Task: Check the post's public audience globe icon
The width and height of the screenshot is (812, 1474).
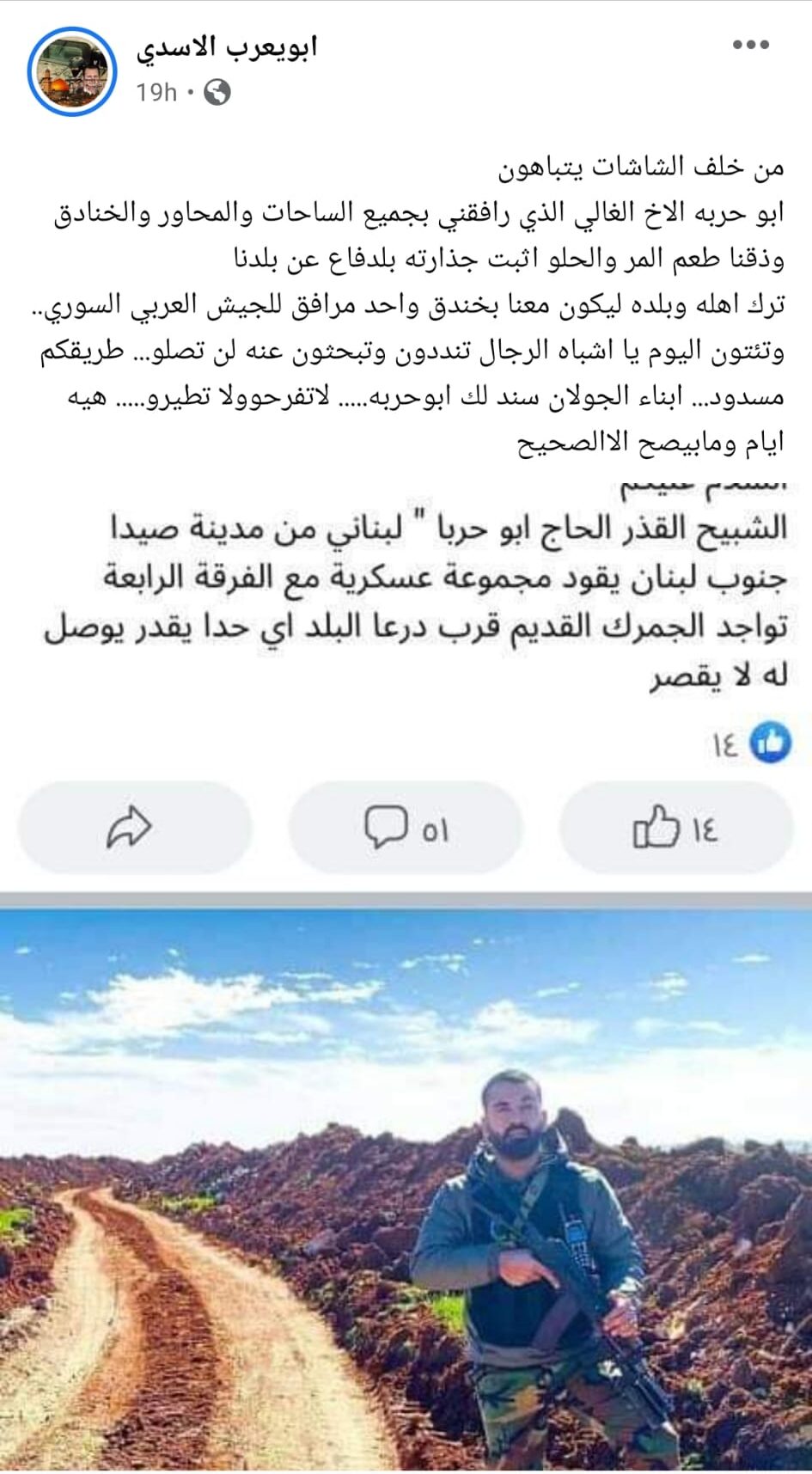Action: [217, 92]
